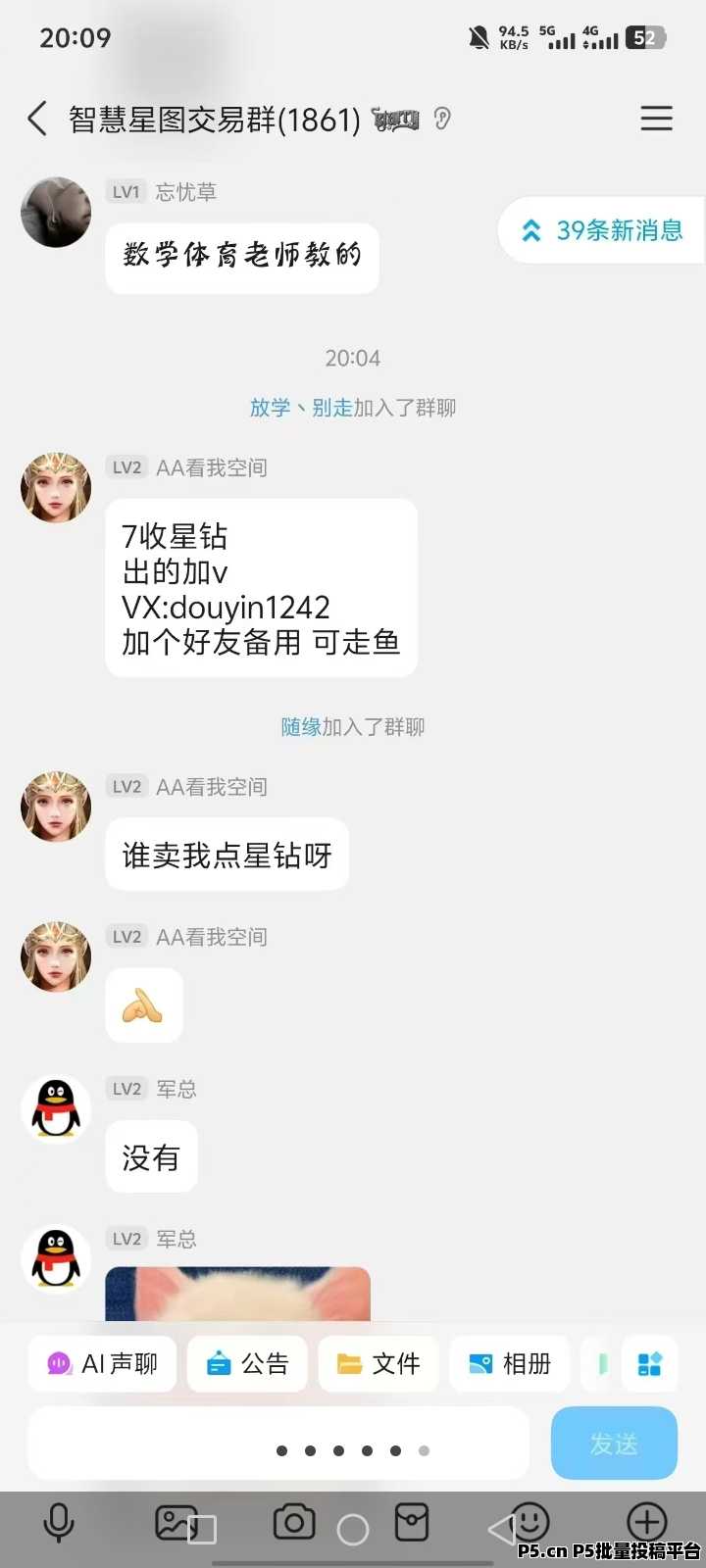Jump to the 39 new messages
The image size is (706, 1568).
coord(602,230)
